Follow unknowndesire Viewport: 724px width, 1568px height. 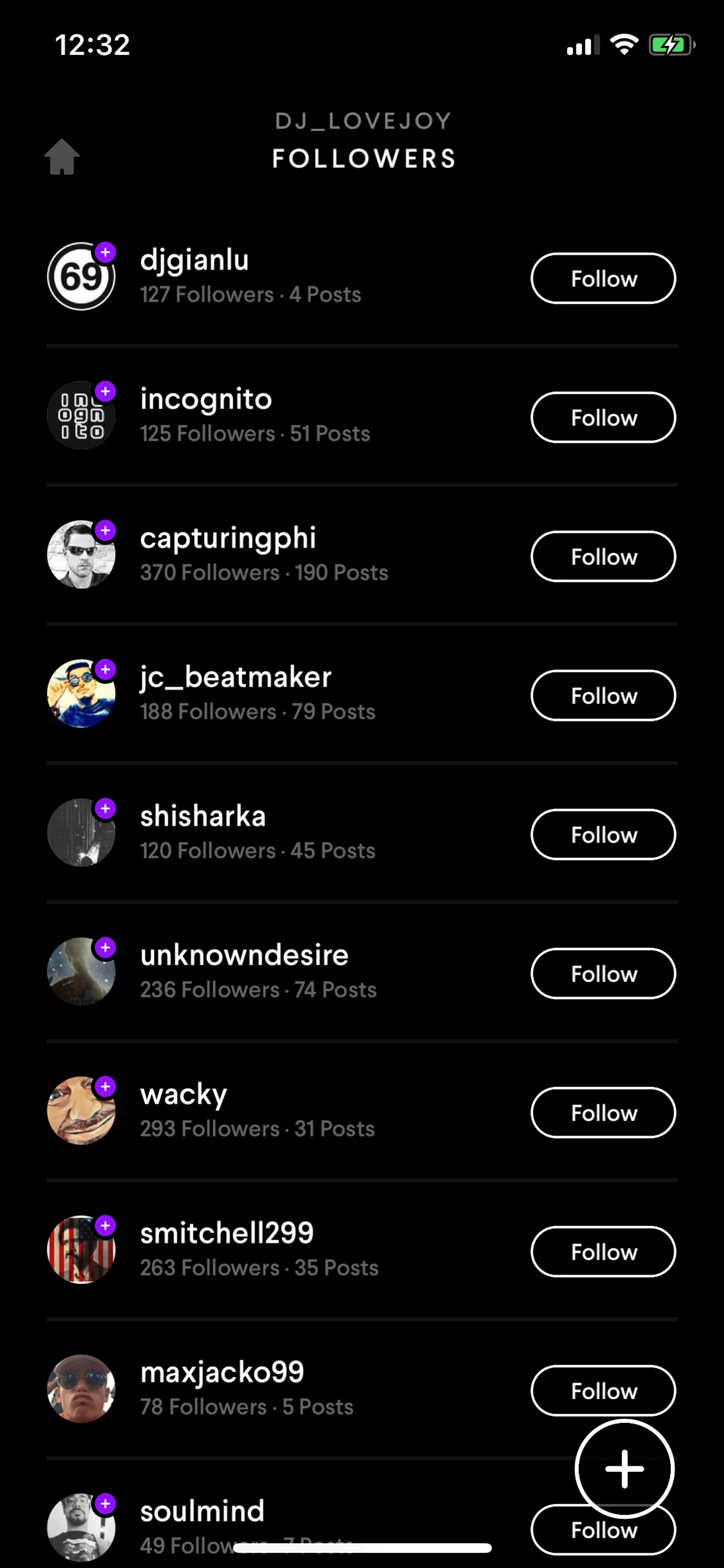point(602,973)
